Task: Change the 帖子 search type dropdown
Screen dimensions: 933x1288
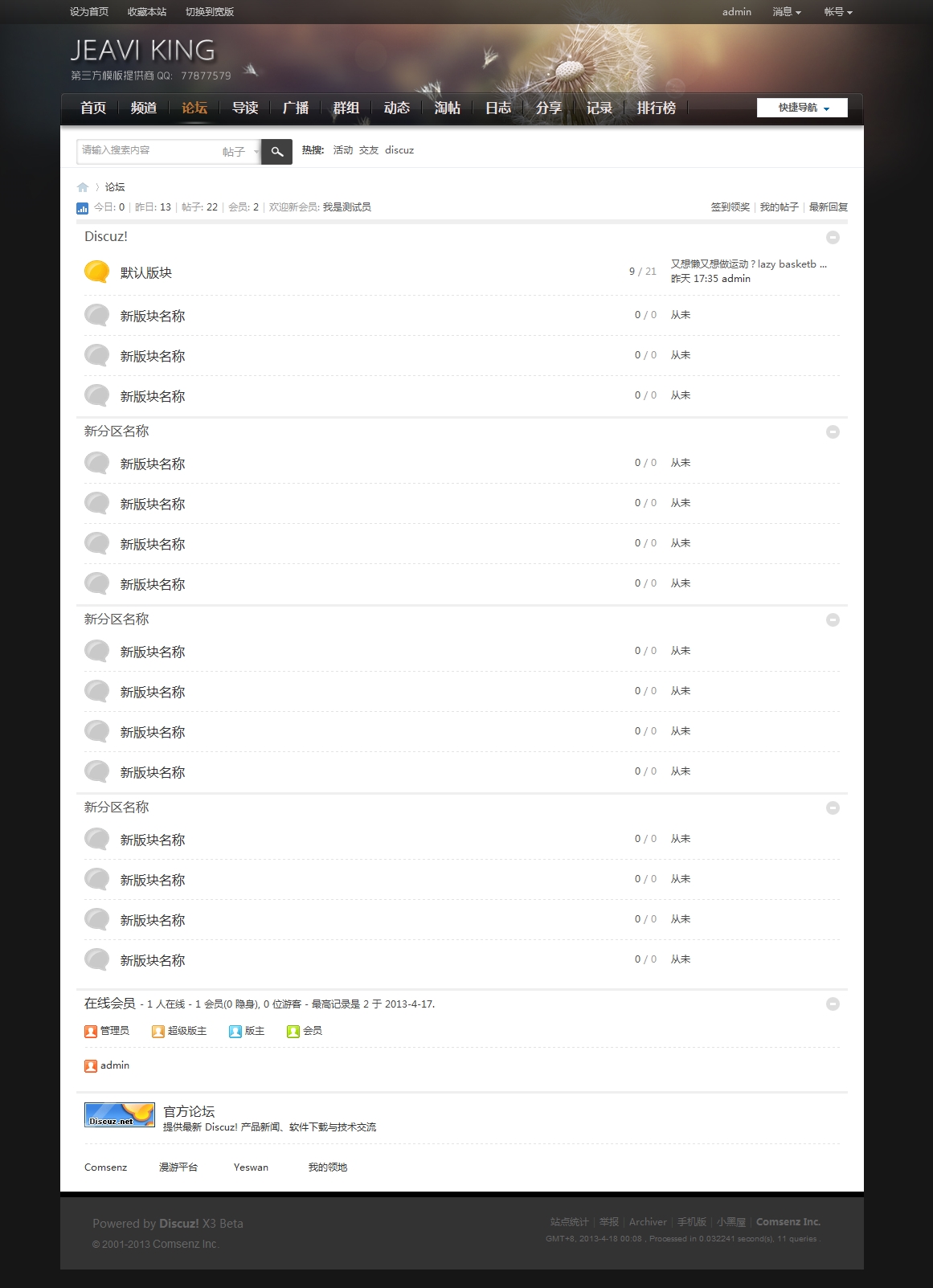Action: pyautogui.click(x=239, y=151)
